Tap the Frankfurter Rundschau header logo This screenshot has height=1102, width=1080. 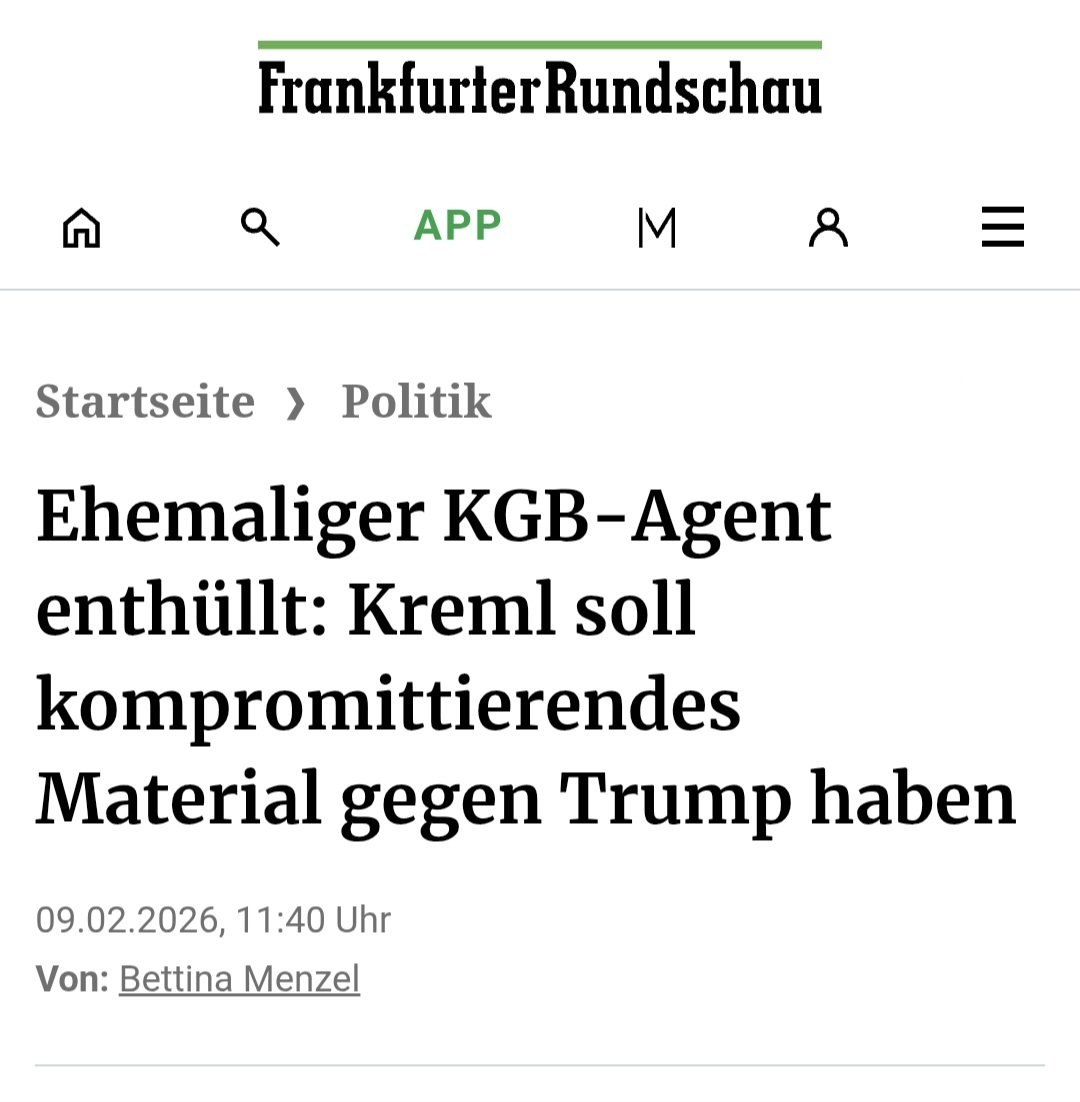tap(540, 86)
